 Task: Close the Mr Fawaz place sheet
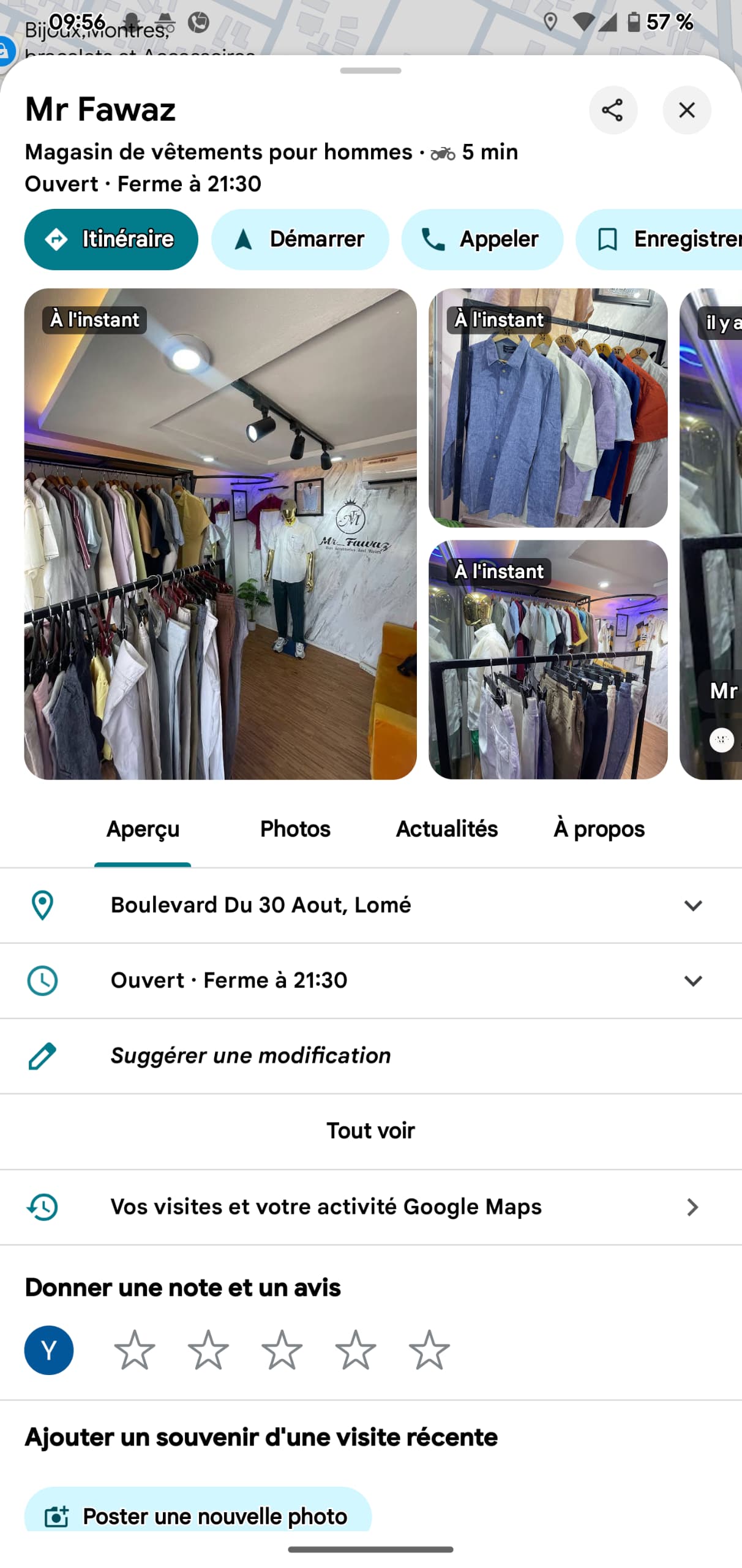pyautogui.click(x=686, y=110)
